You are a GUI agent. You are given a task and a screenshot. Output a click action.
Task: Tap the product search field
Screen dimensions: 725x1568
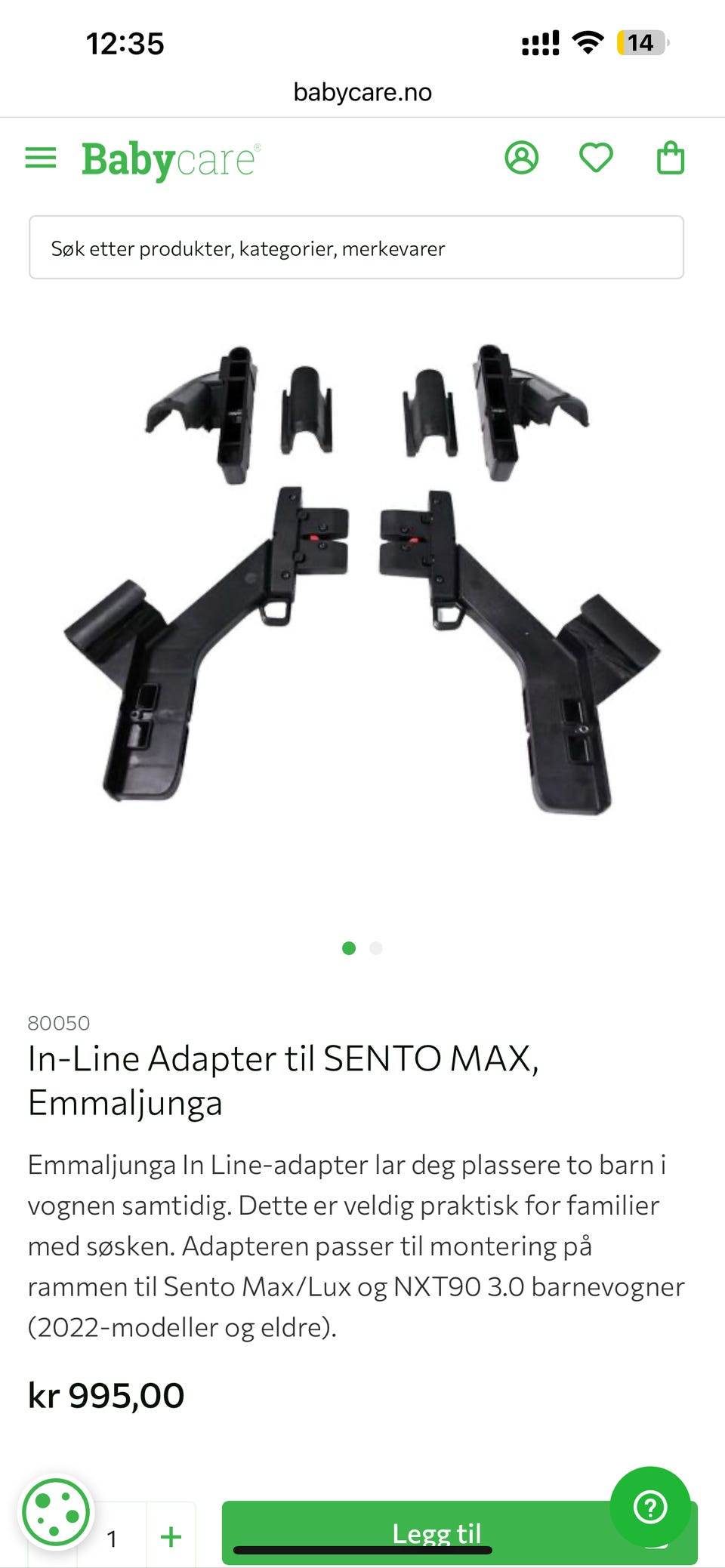point(356,248)
